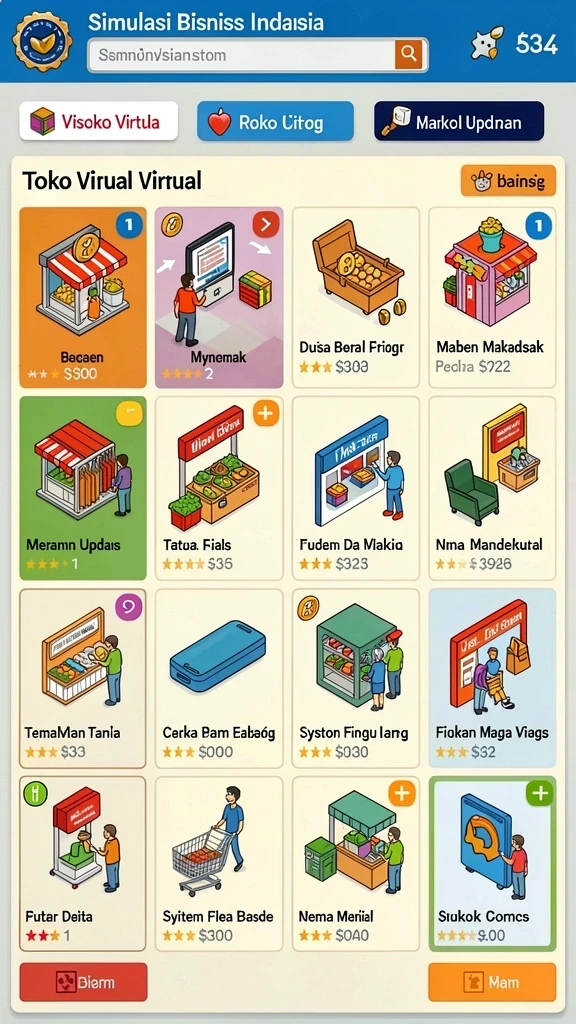Open the Markol Updnan tab
The height and width of the screenshot is (1024, 576).
458,121
